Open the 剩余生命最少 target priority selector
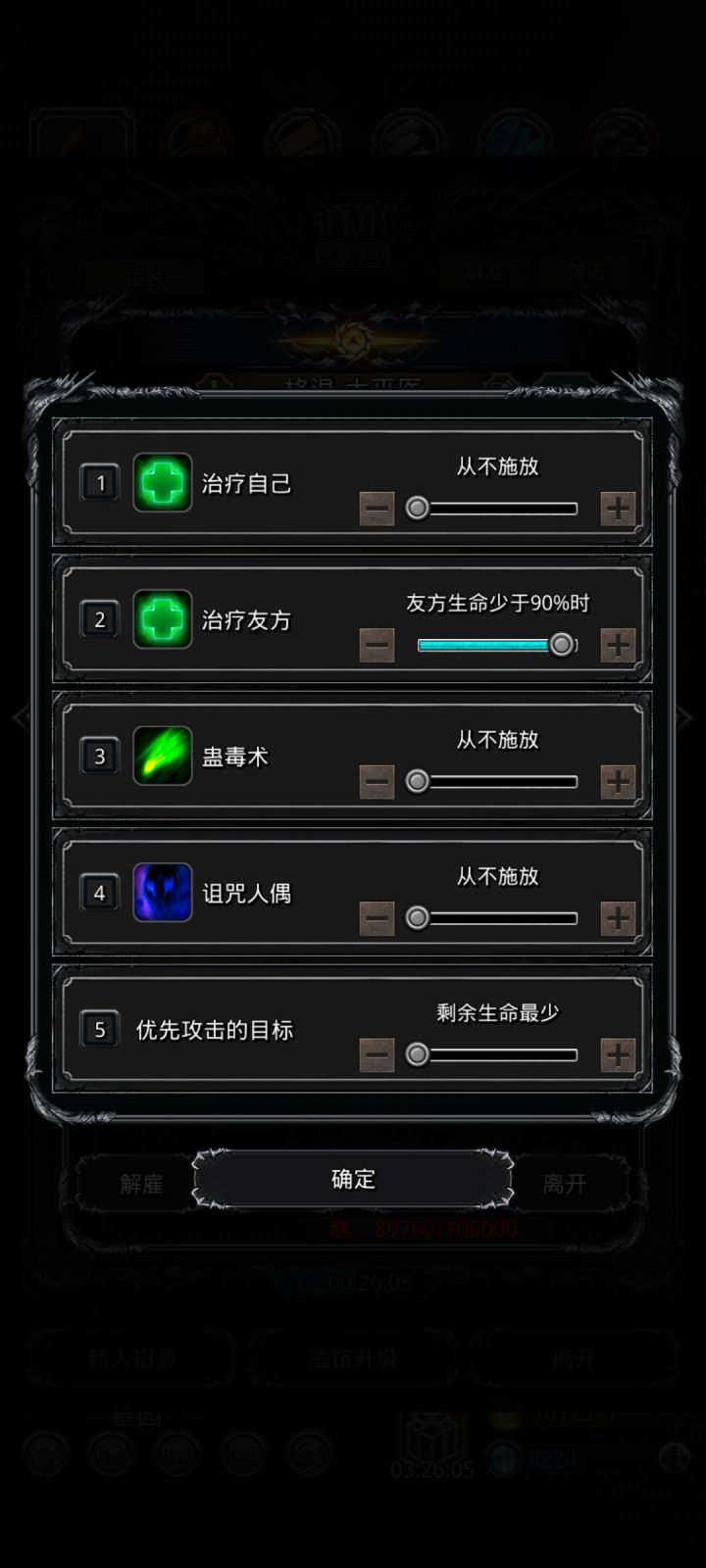The height and width of the screenshot is (1568, 706). point(495,1012)
